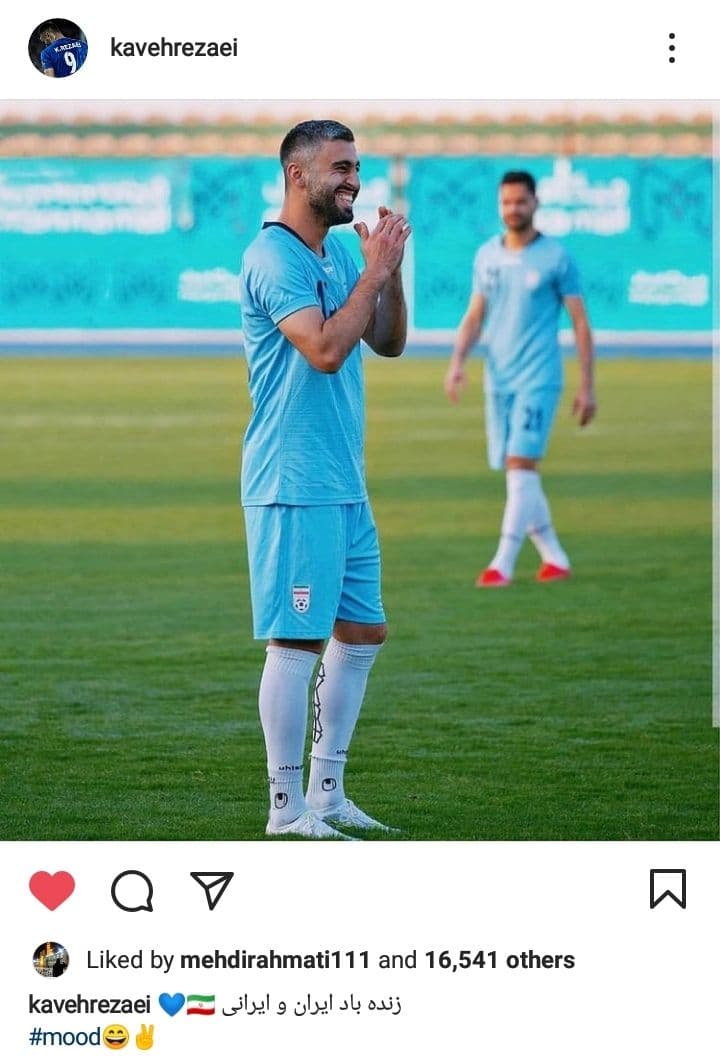Open comments with the speech bubble
Viewport: 720px width, 1064px height.
click(x=132, y=890)
